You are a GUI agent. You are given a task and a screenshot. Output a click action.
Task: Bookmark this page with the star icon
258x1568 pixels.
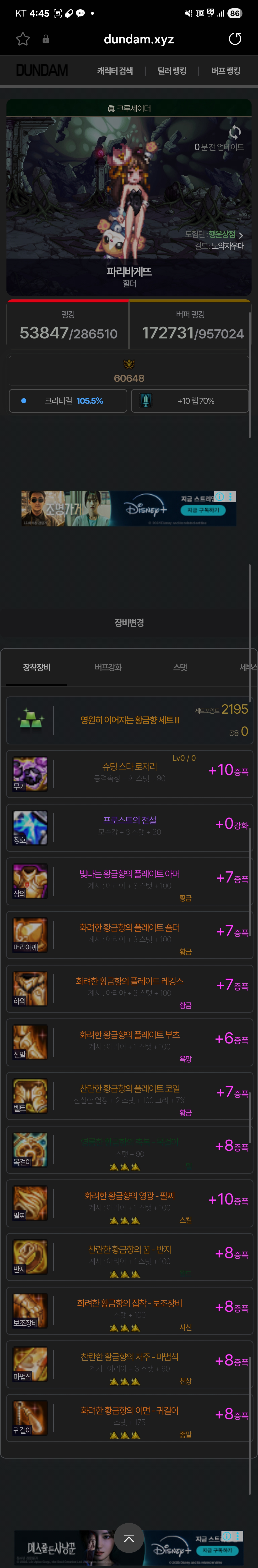(x=22, y=39)
